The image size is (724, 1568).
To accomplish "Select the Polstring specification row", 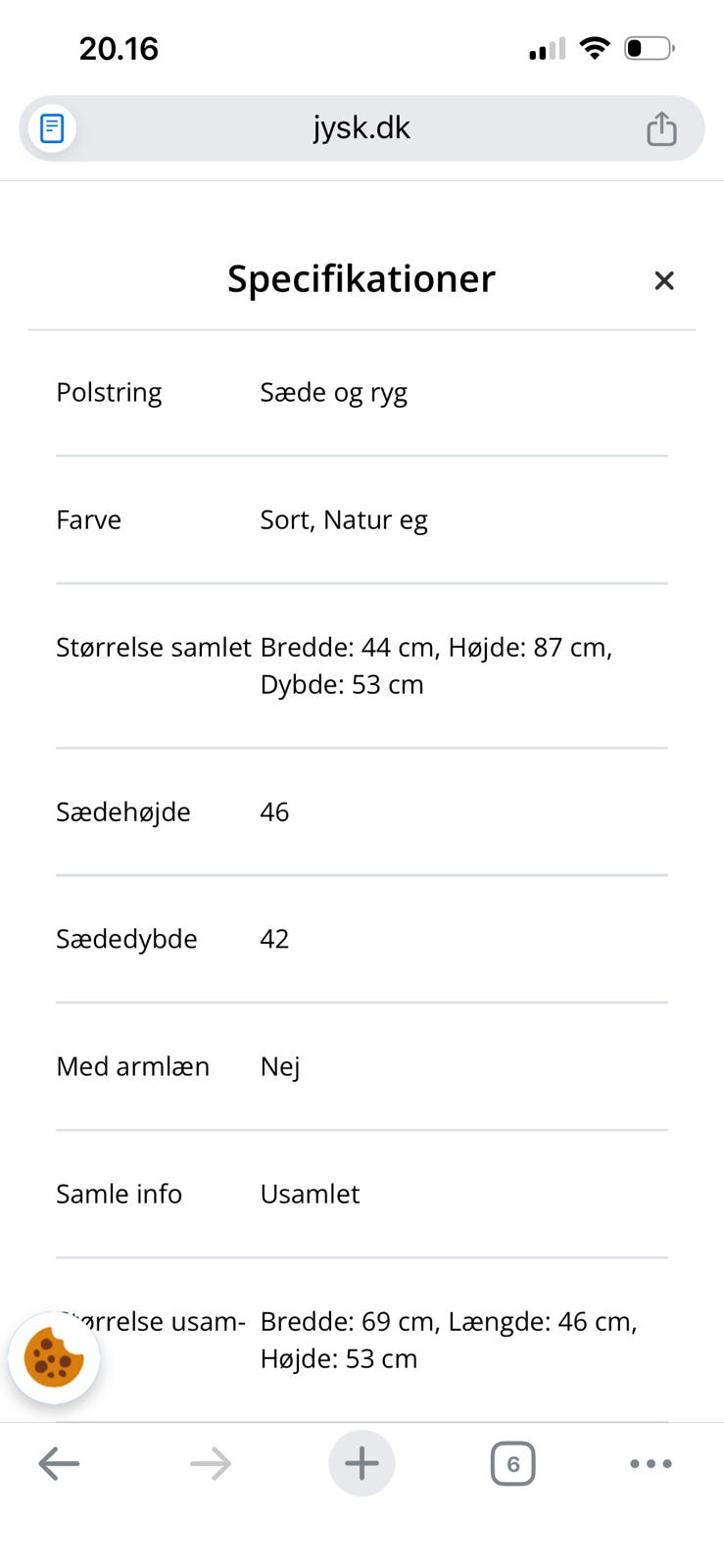I will click(109, 392).
